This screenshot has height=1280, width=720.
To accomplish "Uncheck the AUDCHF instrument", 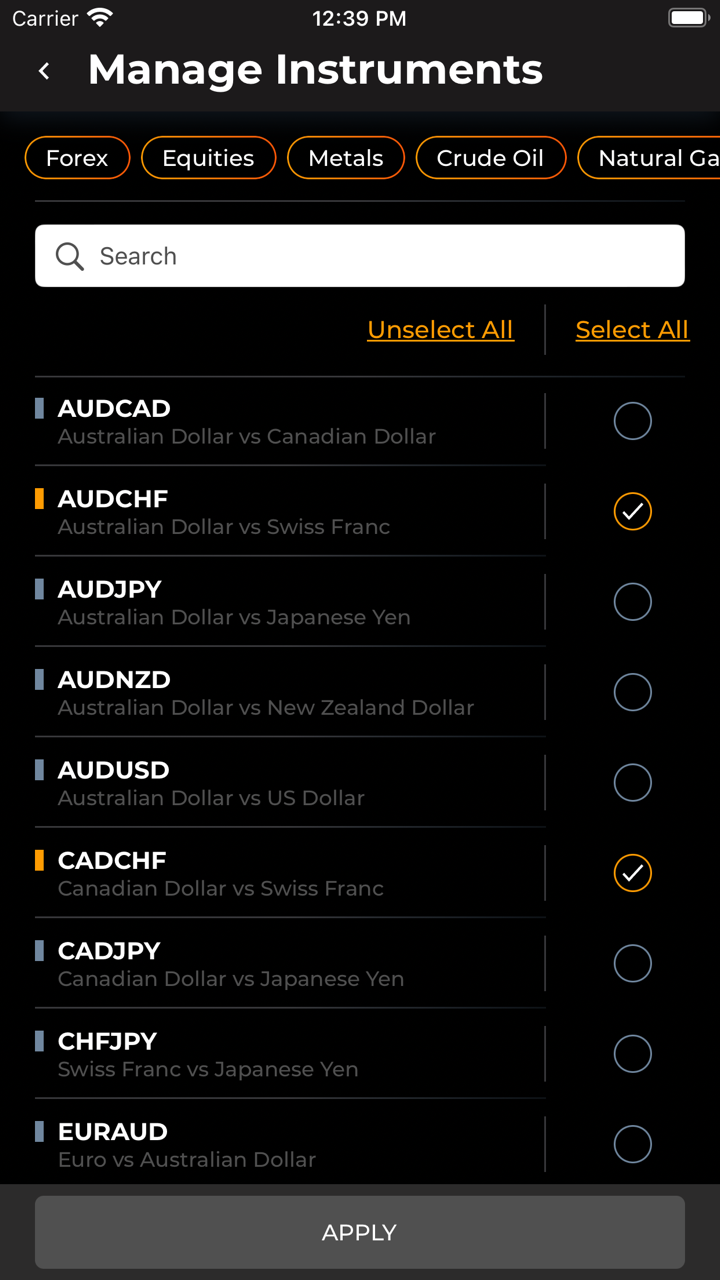I will click(x=632, y=511).
